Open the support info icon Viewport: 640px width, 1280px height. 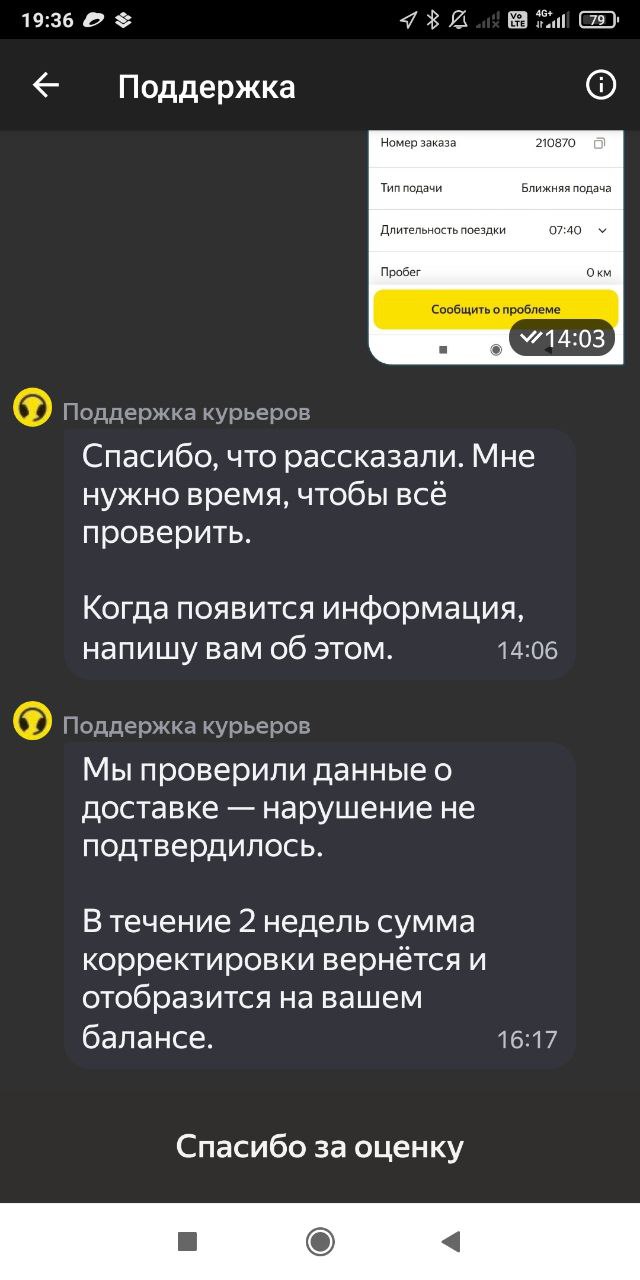tap(600, 86)
